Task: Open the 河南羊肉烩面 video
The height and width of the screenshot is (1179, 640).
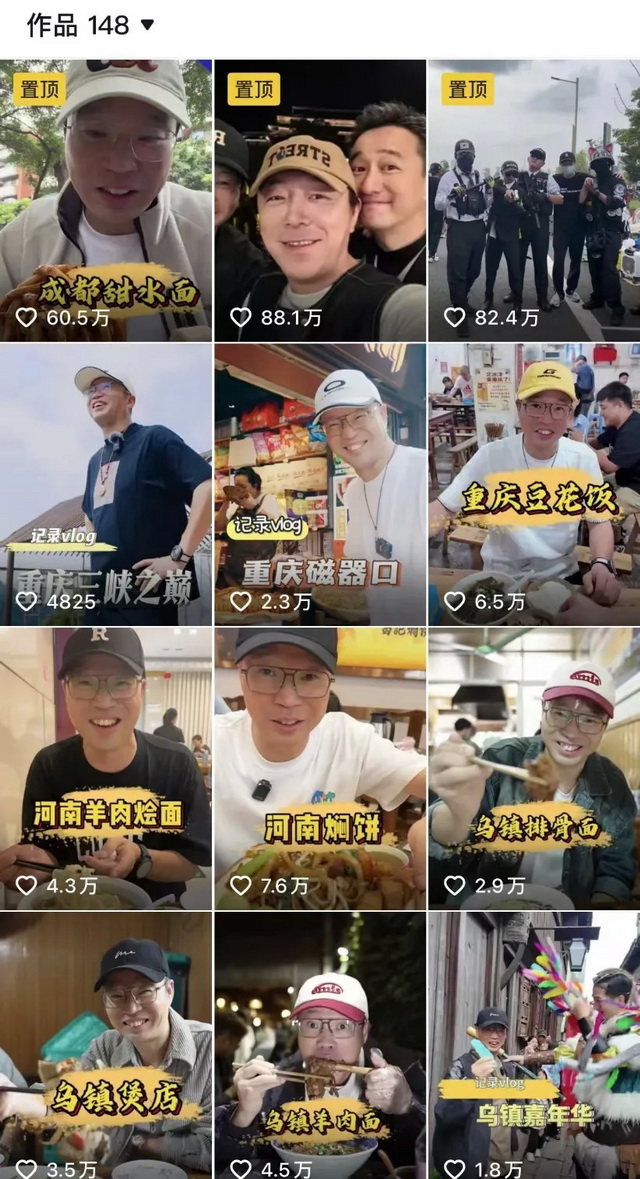Action: [105, 768]
